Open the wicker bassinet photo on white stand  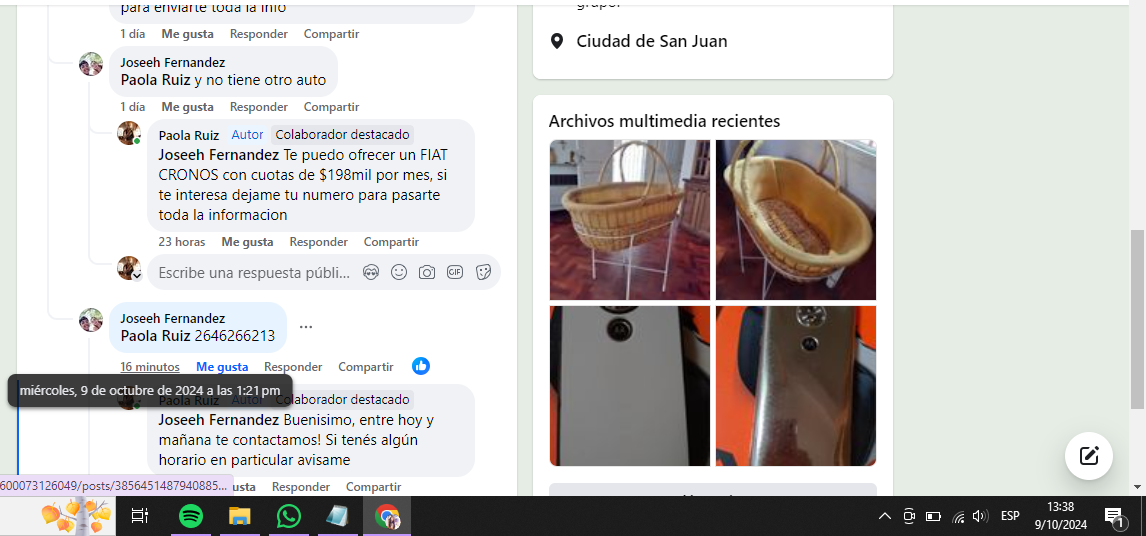point(629,220)
